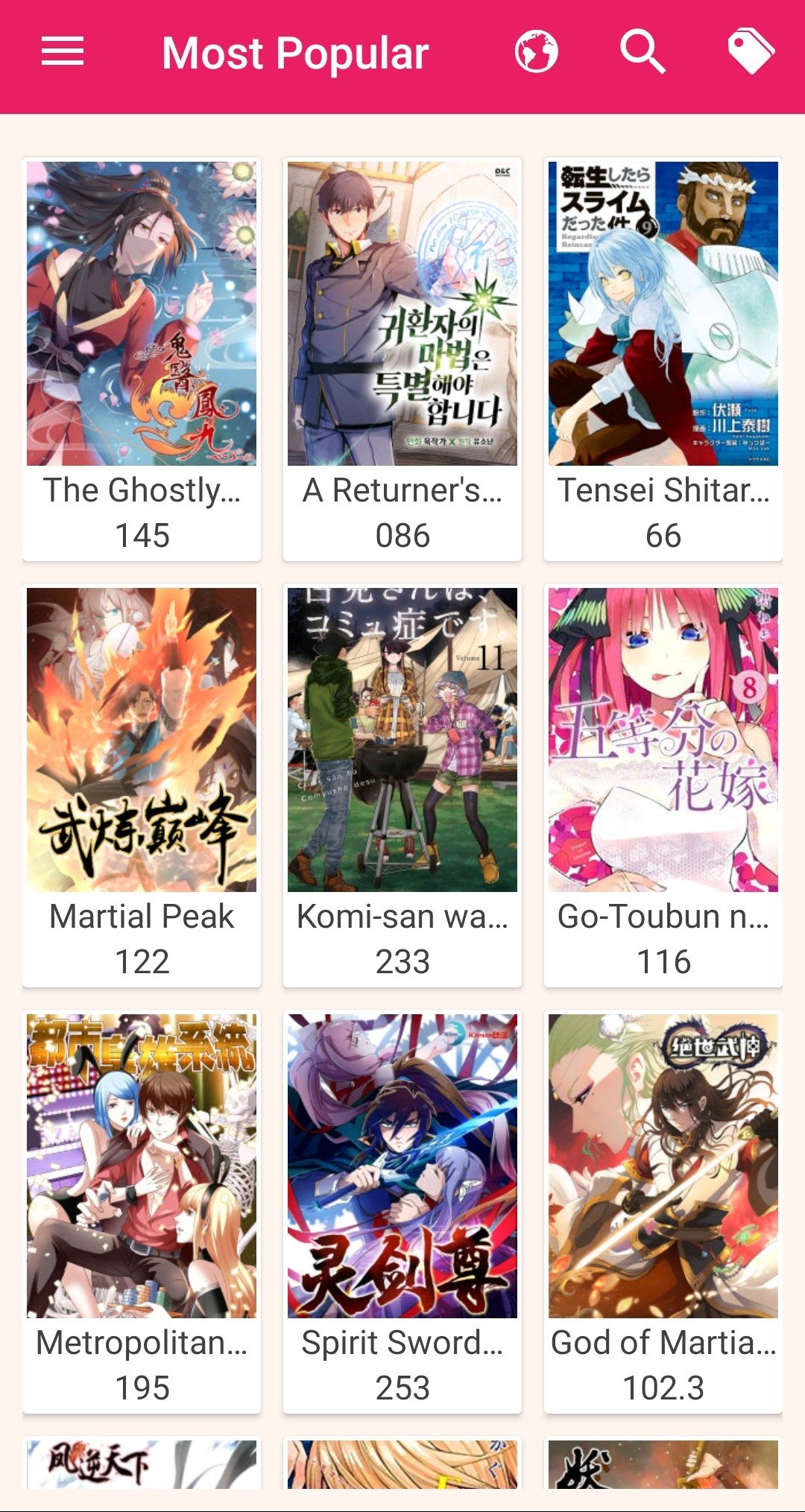The image size is (805, 1512).
Task: View Komi-san wa manga details
Action: pos(402,784)
